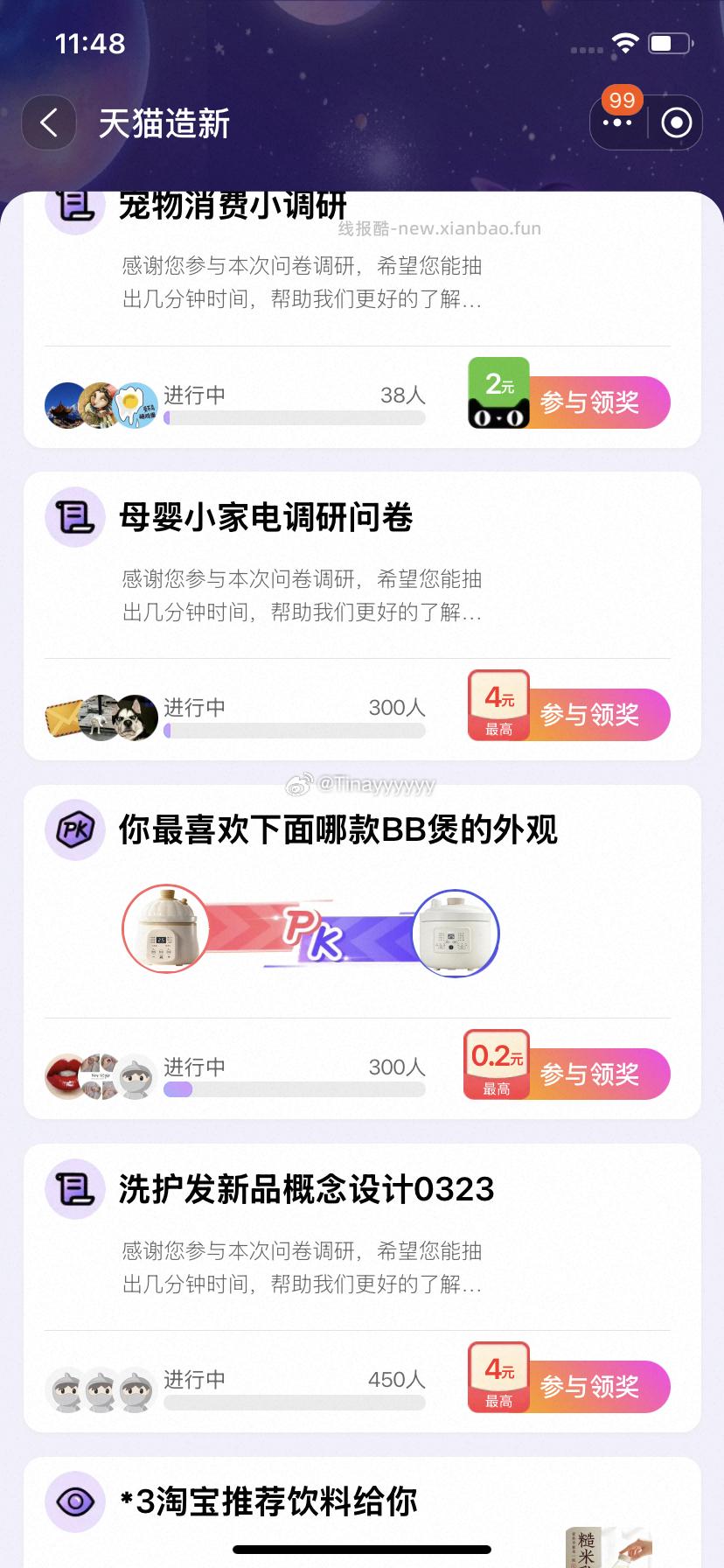Viewport: 724px width, 1568px height.
Task: Select the survey icon beside 母婴小家电调研问卷
Action: [74, 517]
